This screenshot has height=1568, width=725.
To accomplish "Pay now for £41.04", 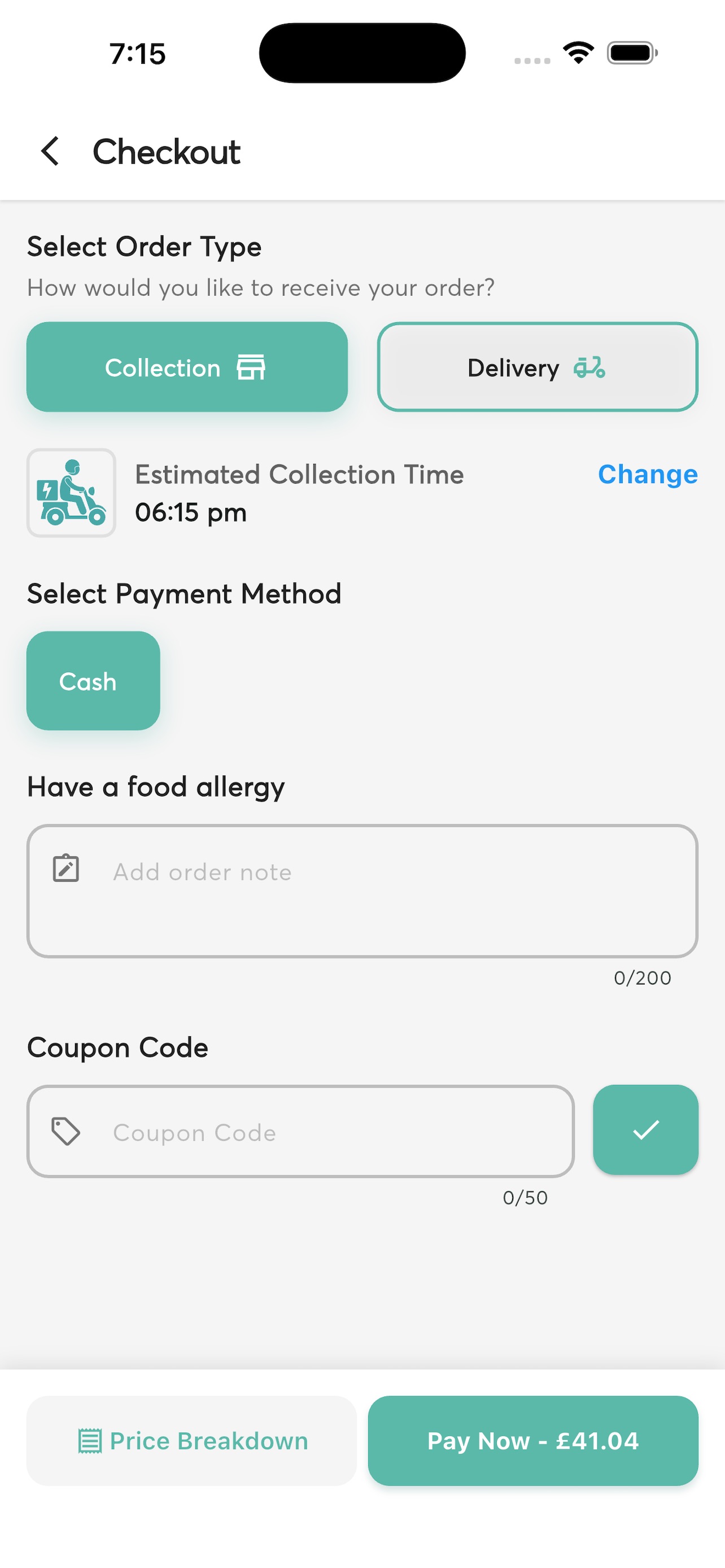I will (532, 1441).
